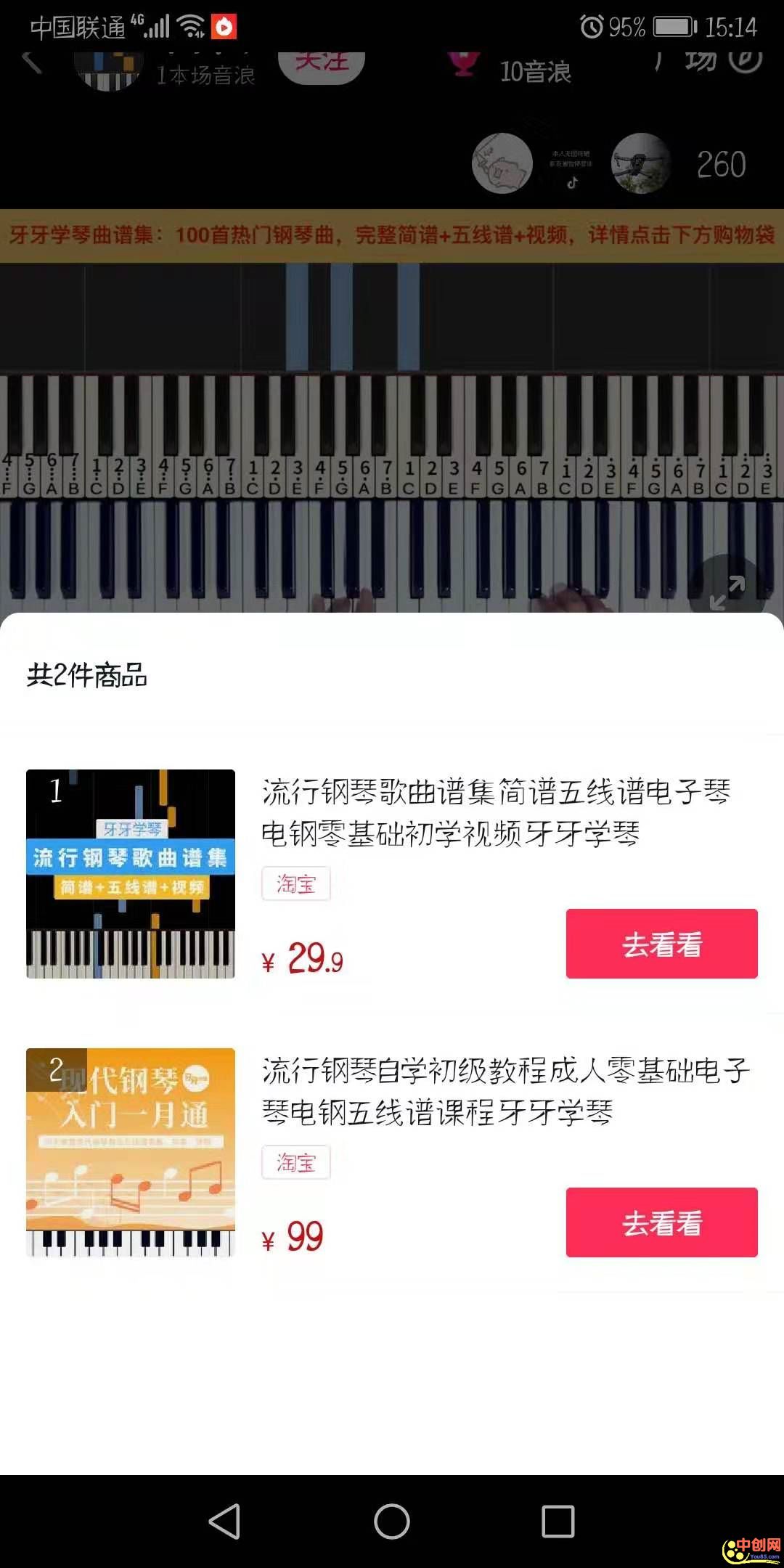
Task: Open product titled 流行钢琴自学初级教程成人零基础电子琴
Action: point(505,1091)
